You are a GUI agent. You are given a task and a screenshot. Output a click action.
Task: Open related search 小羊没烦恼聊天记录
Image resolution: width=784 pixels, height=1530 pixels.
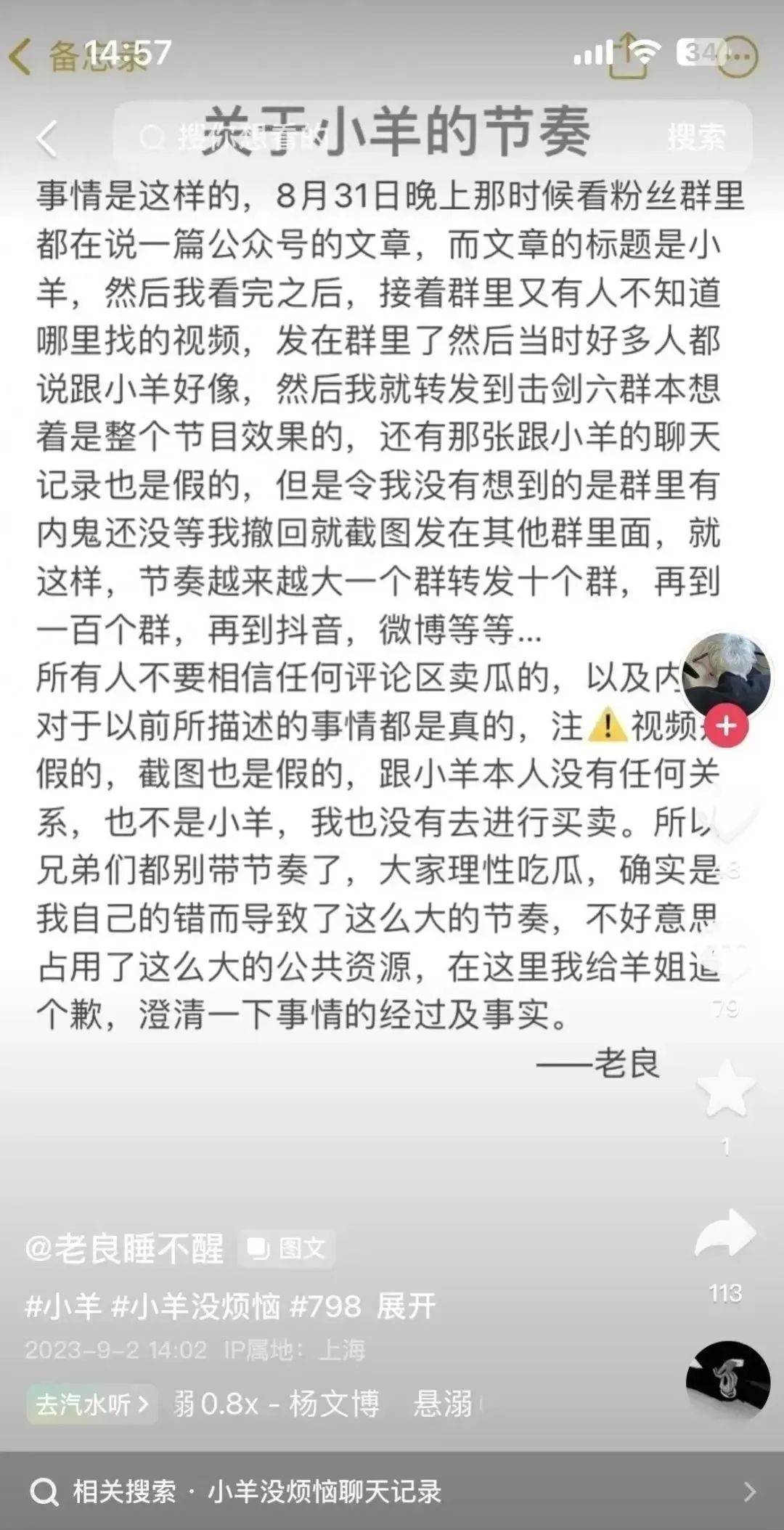coord(392,1492)
